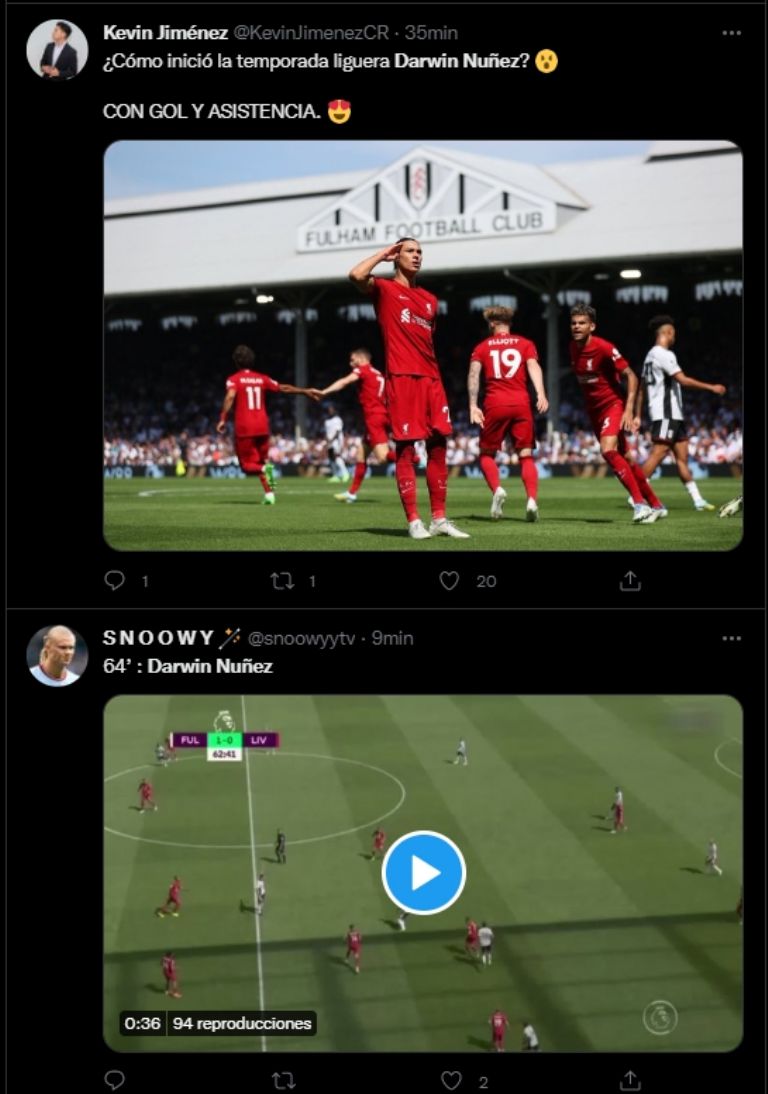Reply to Kevin Jiménez's tweet
This screenshot has height=1094, width=768.
tap(115, 580)
